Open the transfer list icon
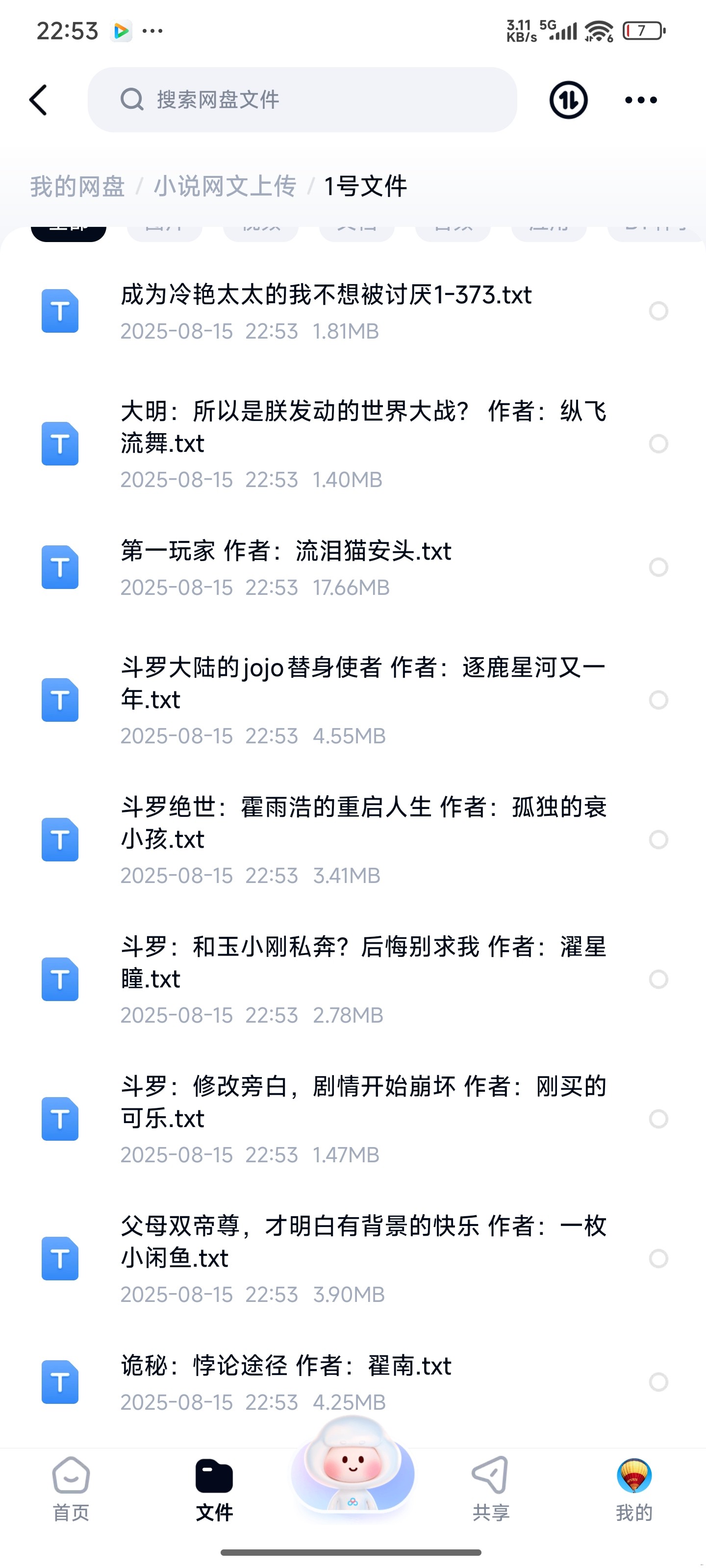 [568, 100]
